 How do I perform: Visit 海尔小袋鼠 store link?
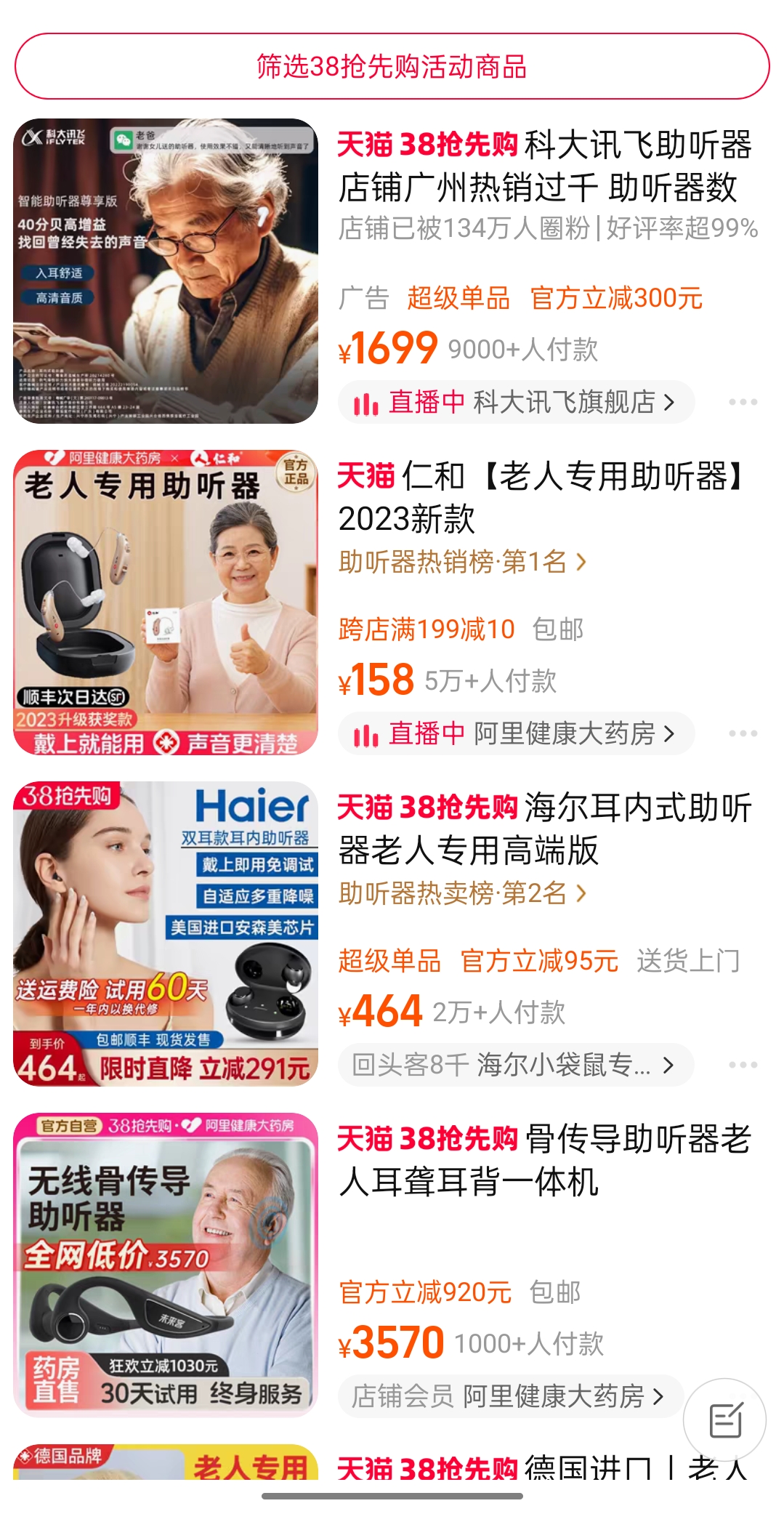(514, 1065)
